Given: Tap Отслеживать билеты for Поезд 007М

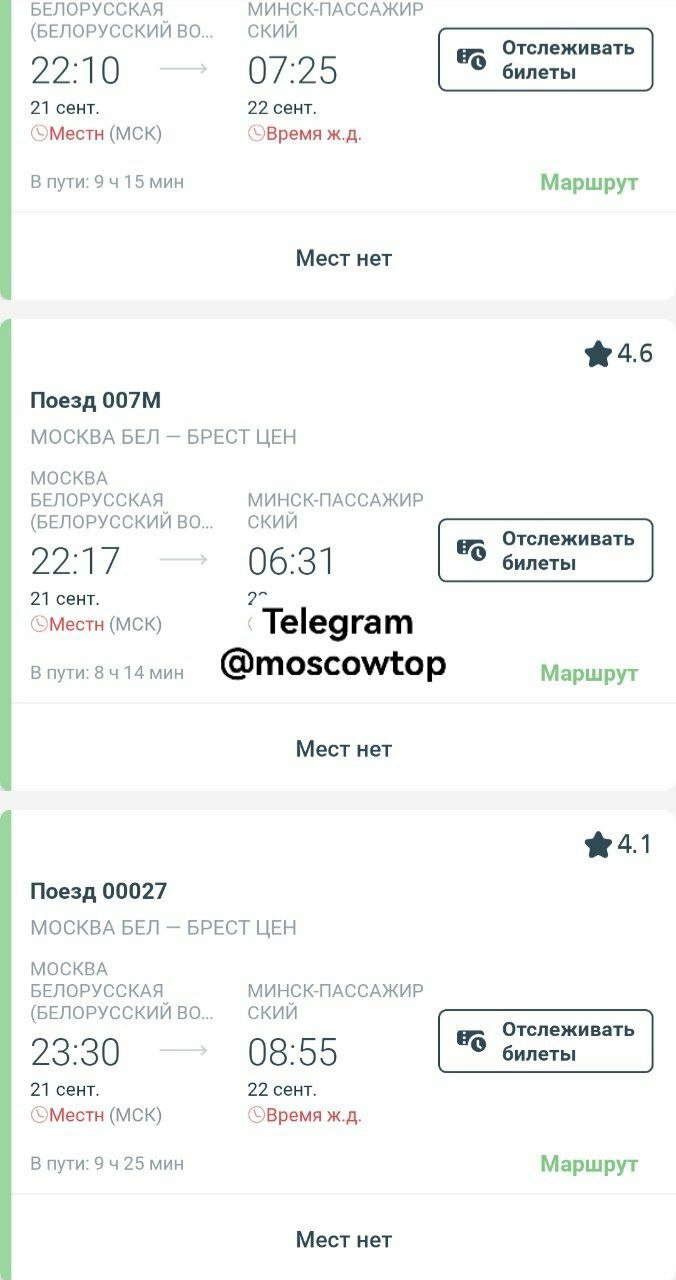Looking at the screenshot, I should tap(546, 551).
